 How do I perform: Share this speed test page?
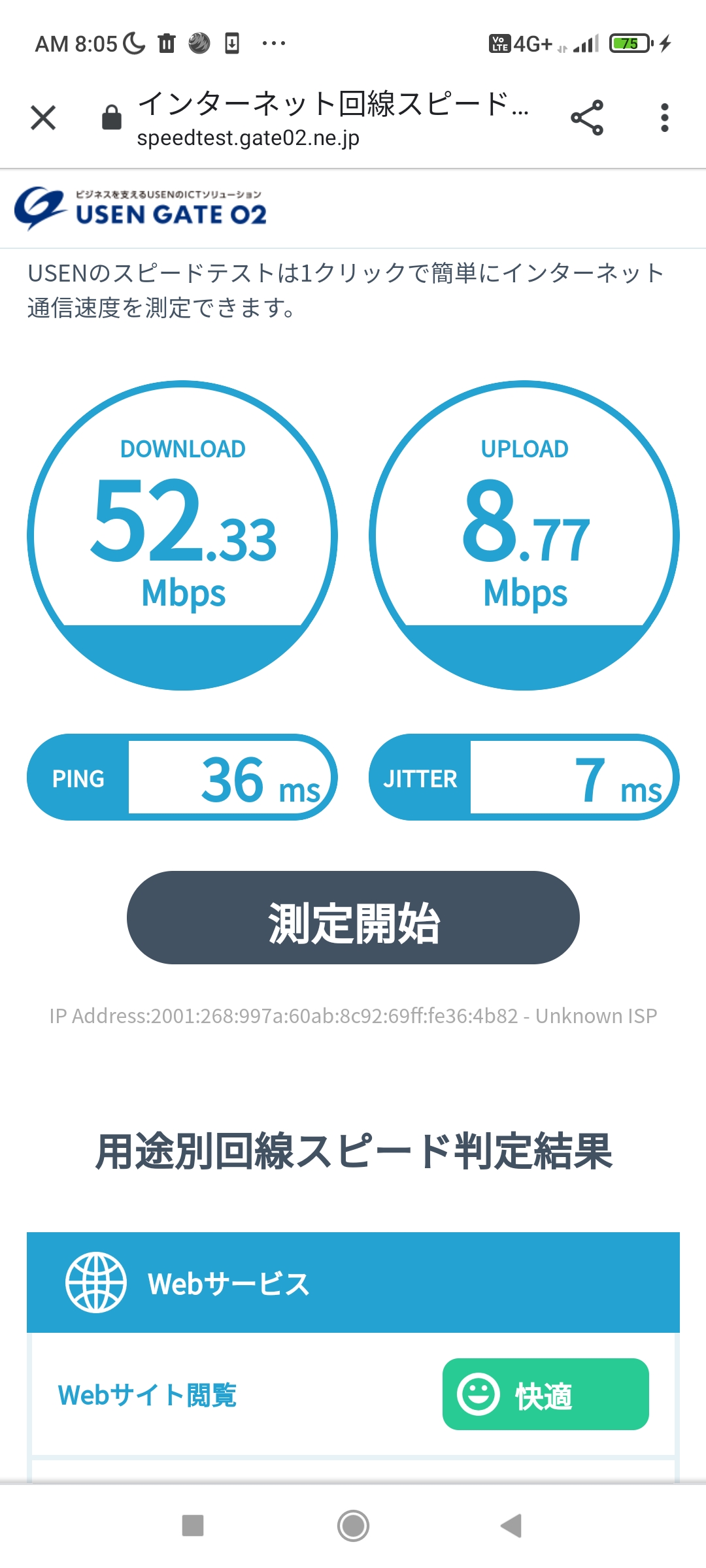[x=586, y=118]
